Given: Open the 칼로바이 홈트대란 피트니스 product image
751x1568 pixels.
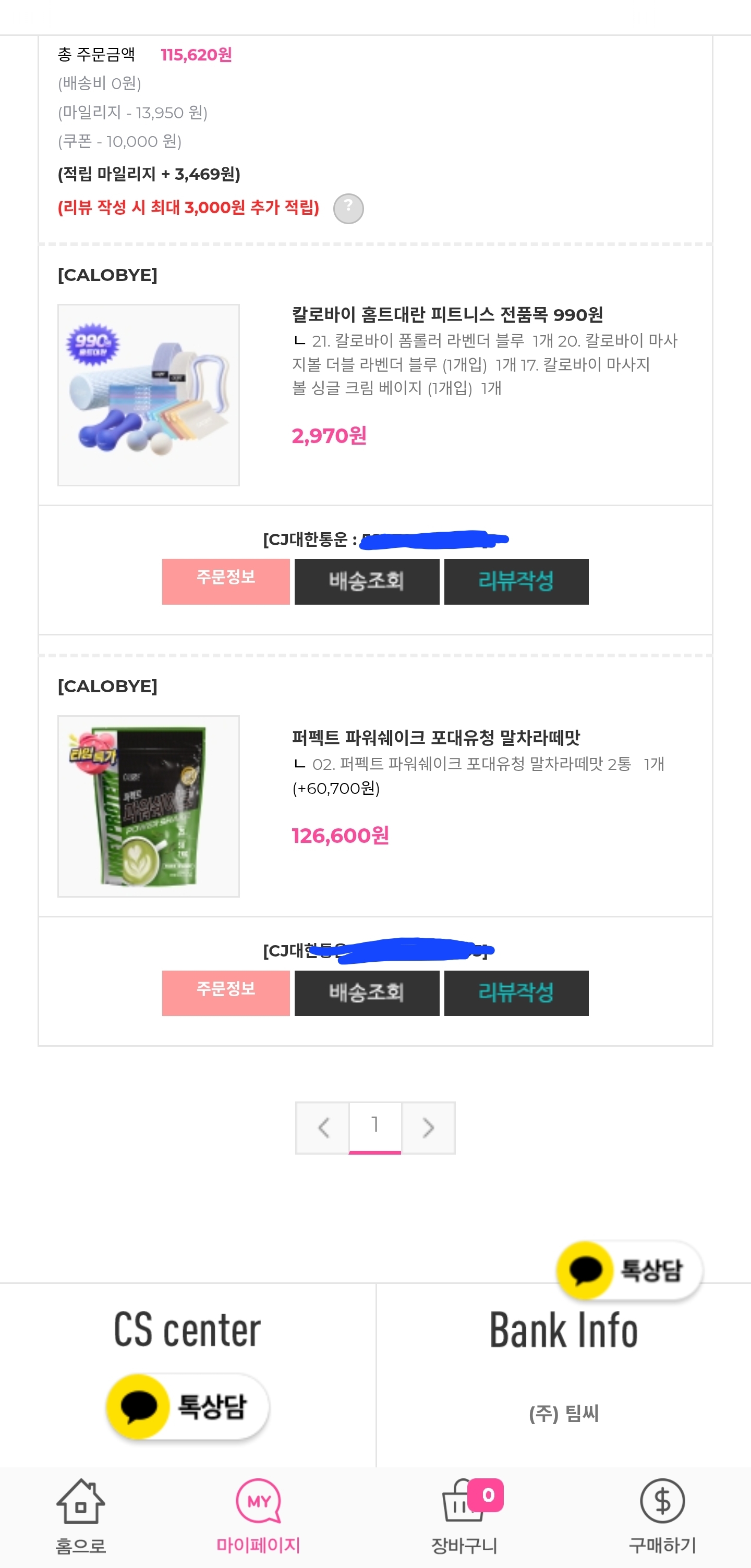Looking at the screenshot, I should point(149,395).
